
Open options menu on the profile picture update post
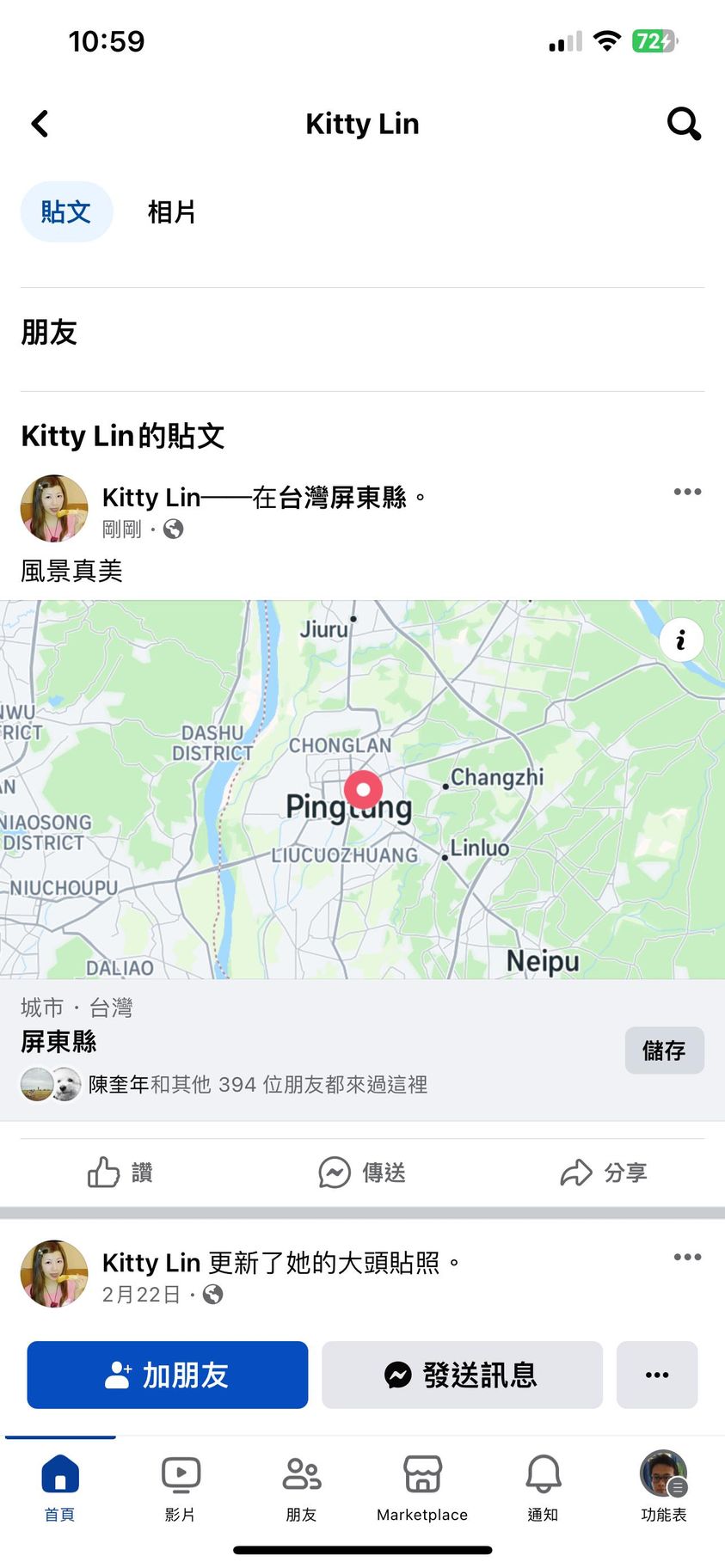pos(686,1257)
